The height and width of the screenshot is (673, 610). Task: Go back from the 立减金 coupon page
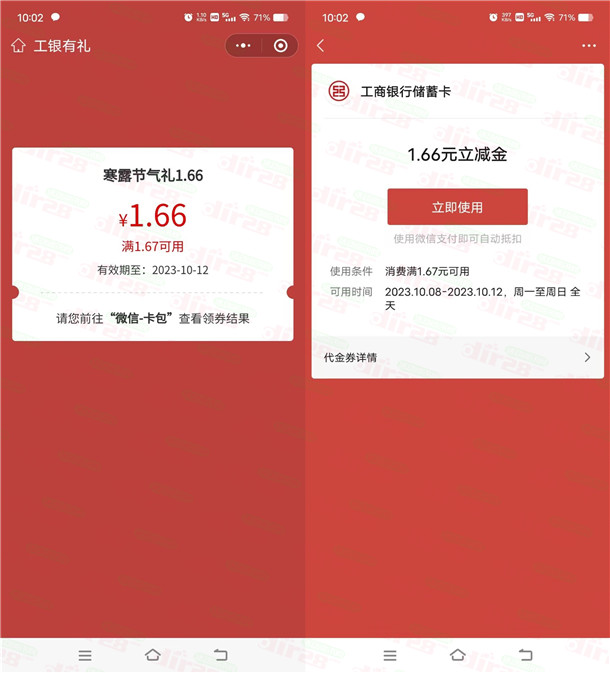[x=321, y=46]
